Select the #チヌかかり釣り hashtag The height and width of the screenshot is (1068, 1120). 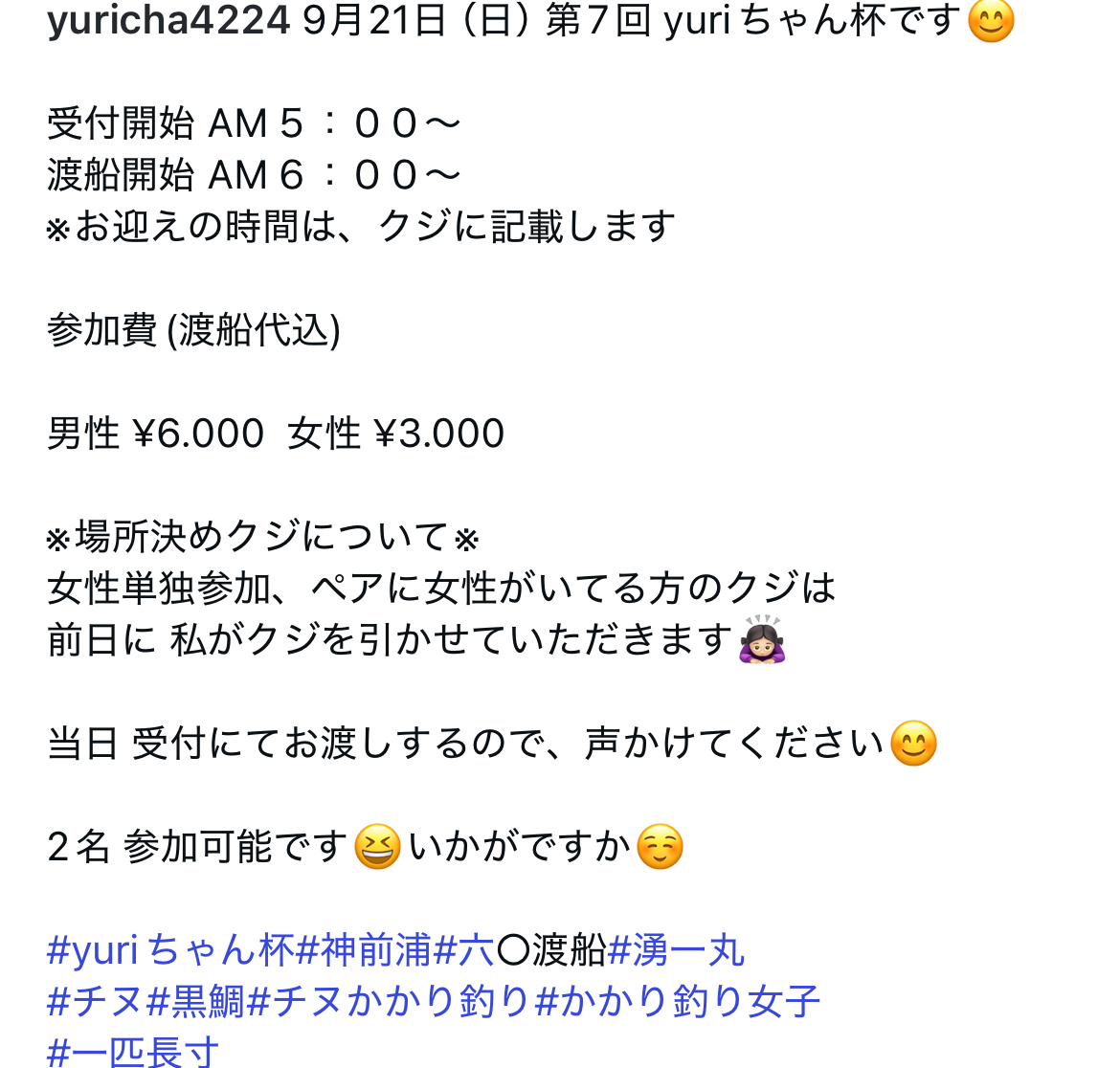point(390,1002)
